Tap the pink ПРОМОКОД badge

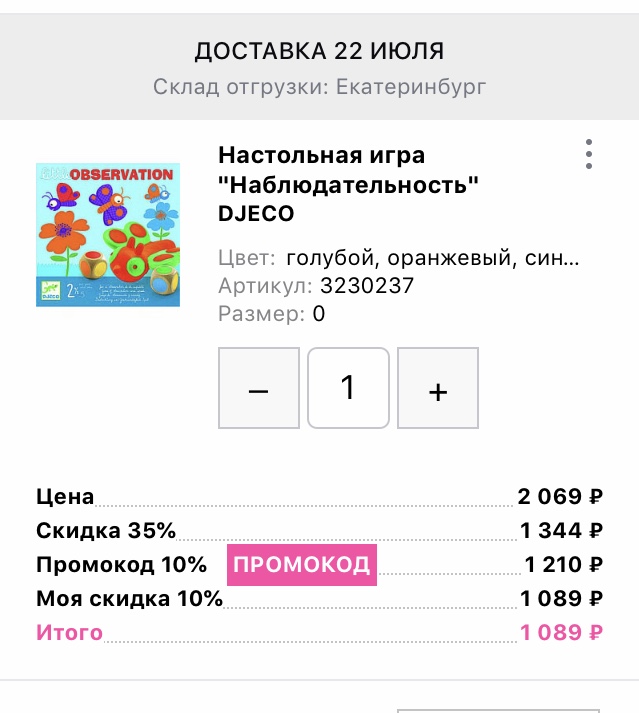coord(302,565)
